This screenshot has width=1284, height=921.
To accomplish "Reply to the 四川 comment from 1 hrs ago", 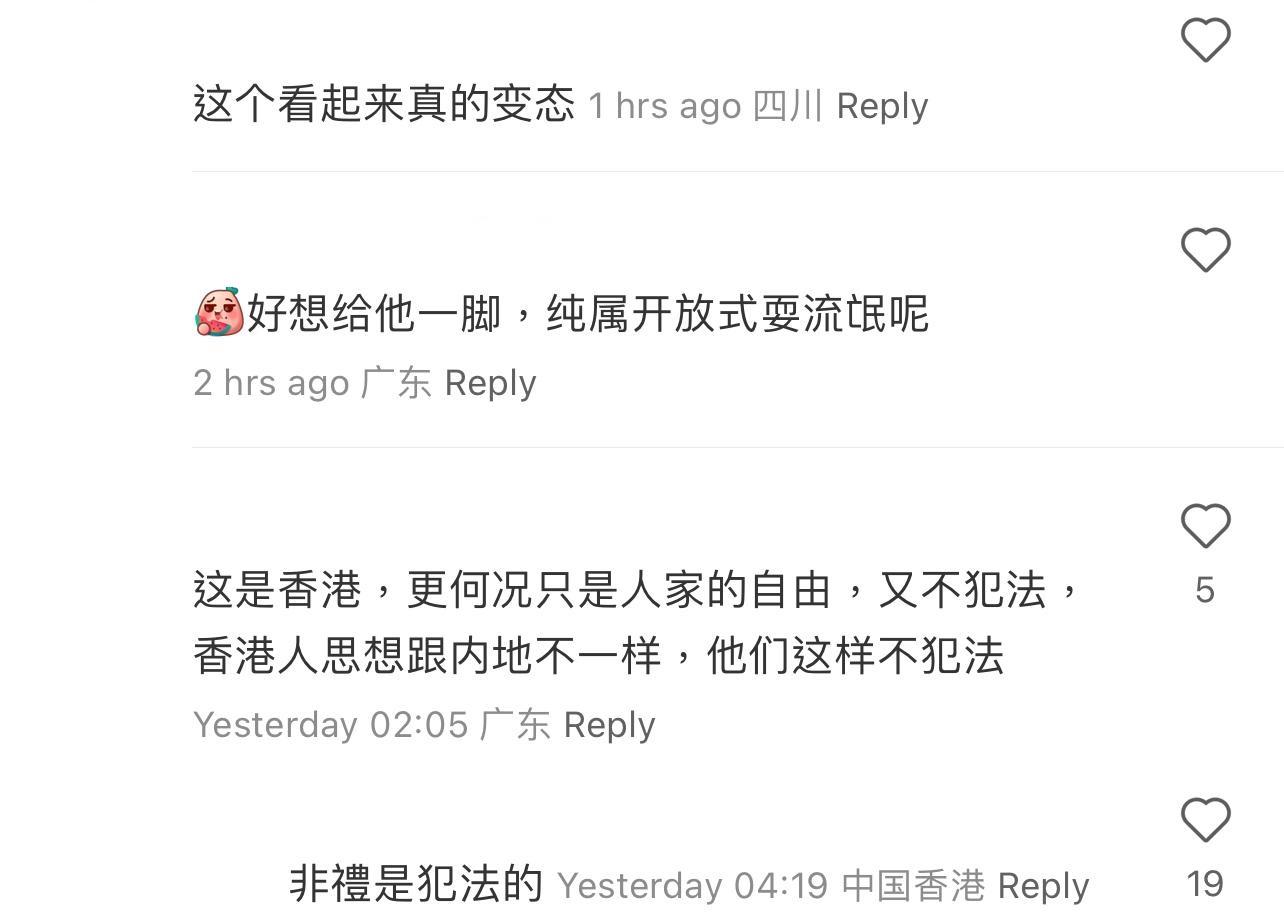I will tap(882, 106).
